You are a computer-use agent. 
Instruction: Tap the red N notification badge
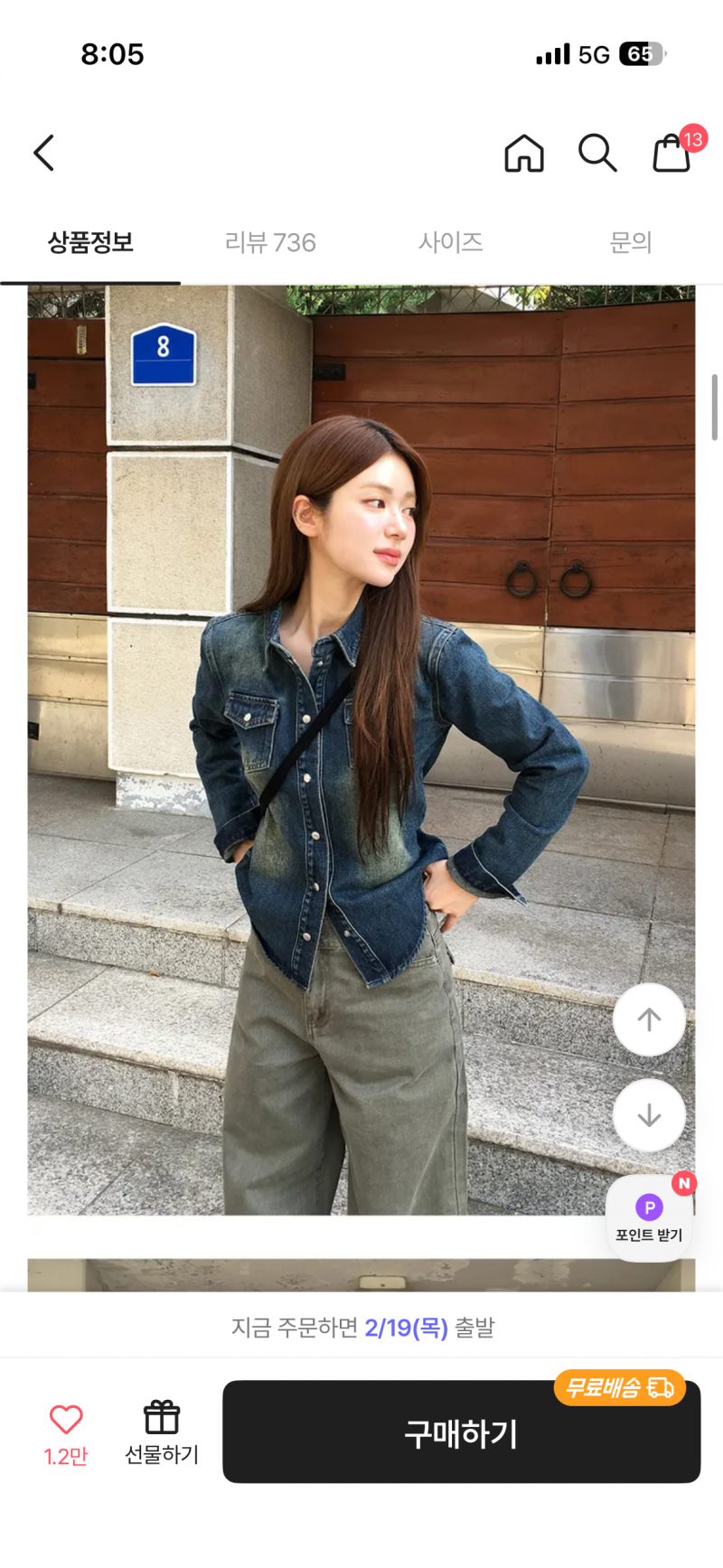[x=686, y=1183]
